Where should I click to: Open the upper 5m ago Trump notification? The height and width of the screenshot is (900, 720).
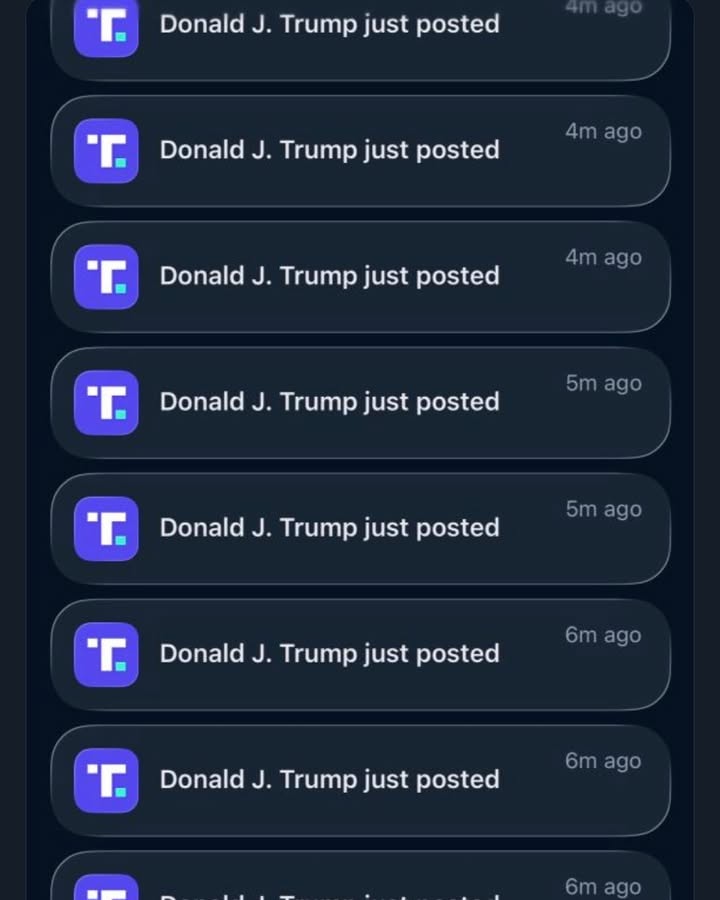tap(360, 402)
